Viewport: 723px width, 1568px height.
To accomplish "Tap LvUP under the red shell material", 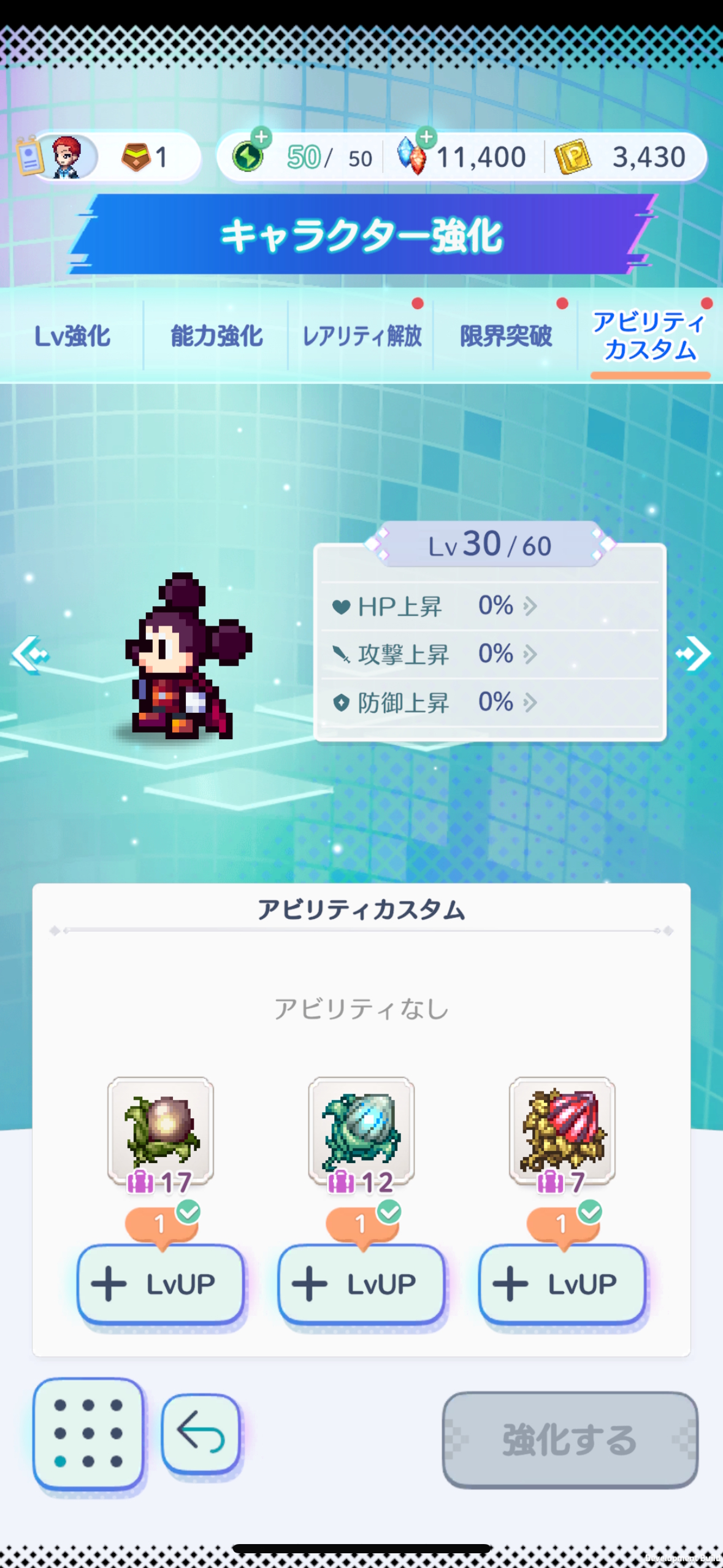I will pos(562,1283).
